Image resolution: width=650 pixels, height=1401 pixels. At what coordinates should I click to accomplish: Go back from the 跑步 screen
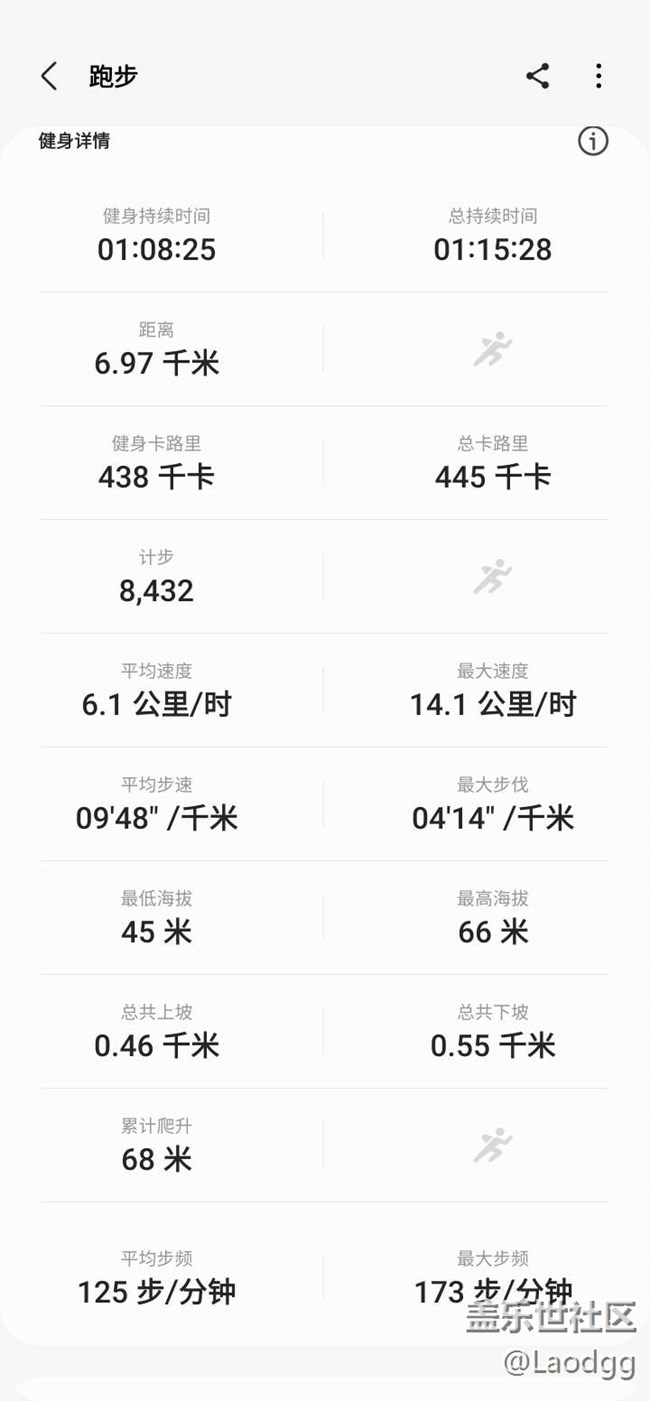[49, 76]
